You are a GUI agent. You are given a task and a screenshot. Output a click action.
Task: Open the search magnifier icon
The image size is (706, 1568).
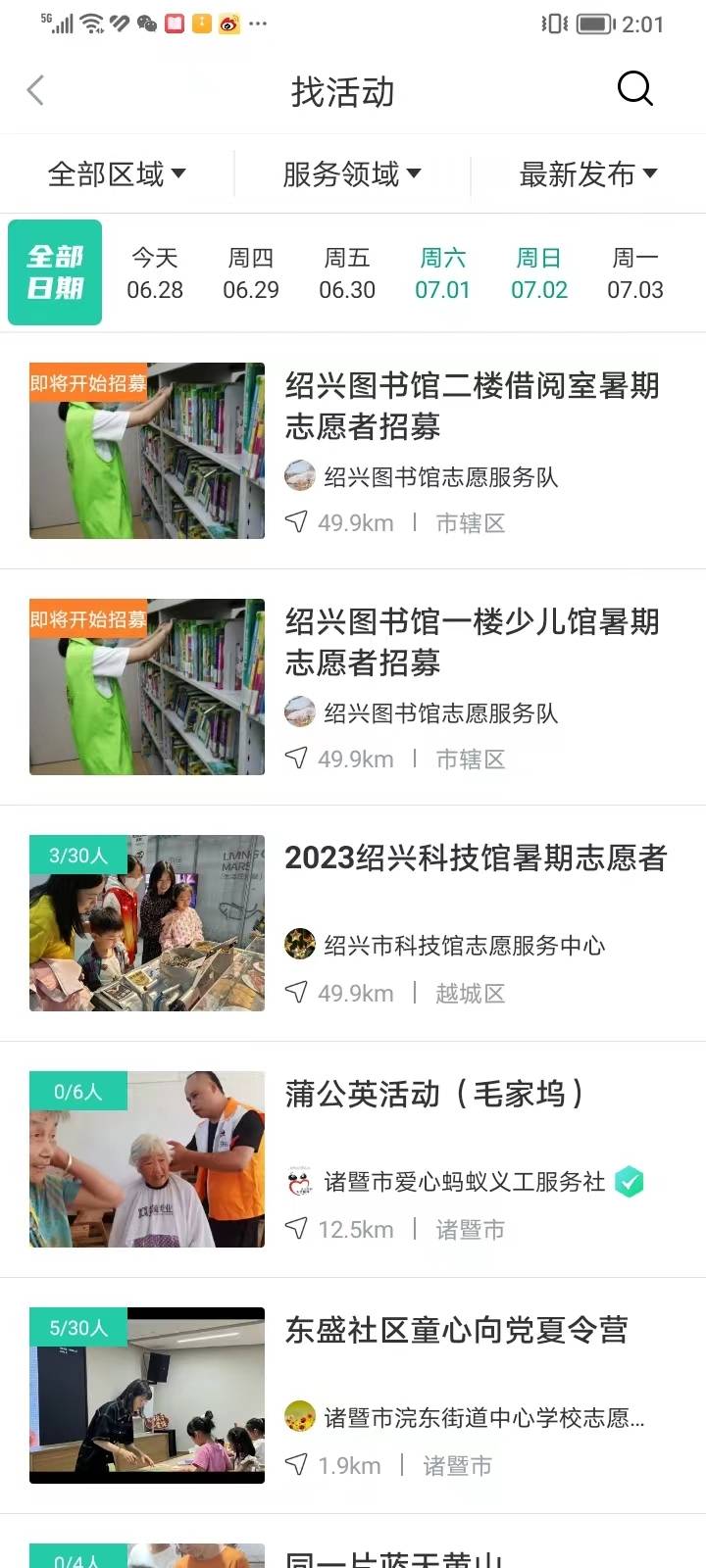tap(634, 89)
